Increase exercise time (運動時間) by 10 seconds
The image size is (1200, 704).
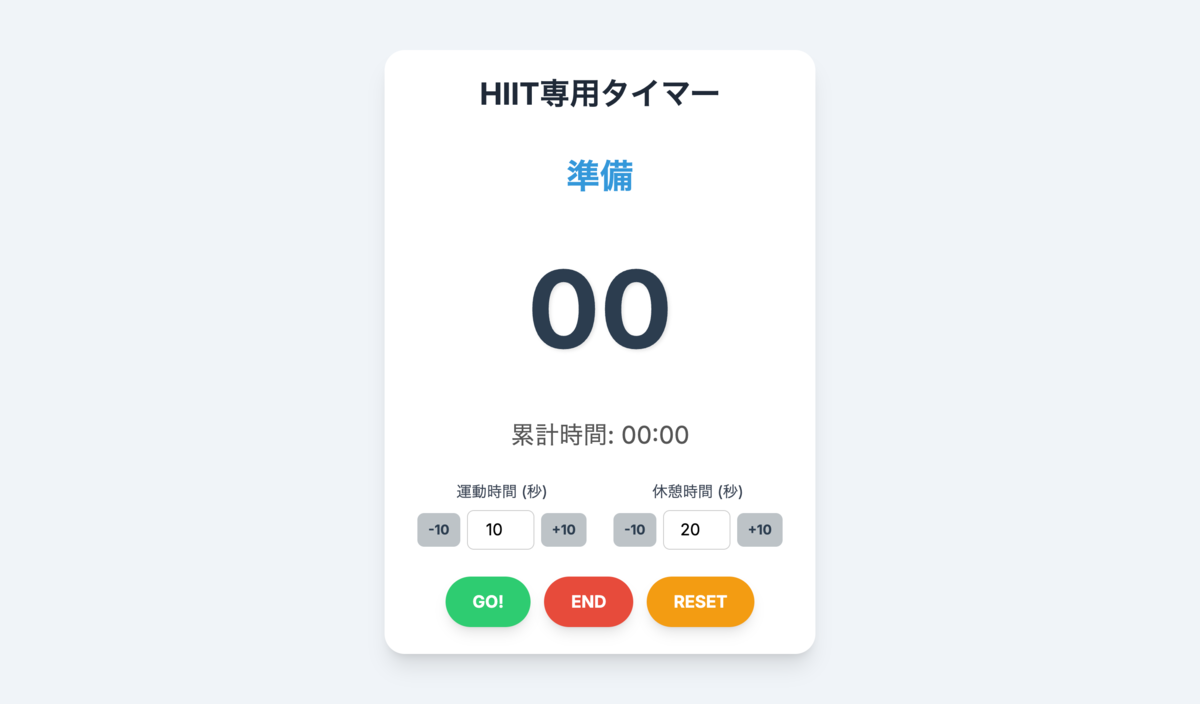pyautogui.click(x=563, y=530)
